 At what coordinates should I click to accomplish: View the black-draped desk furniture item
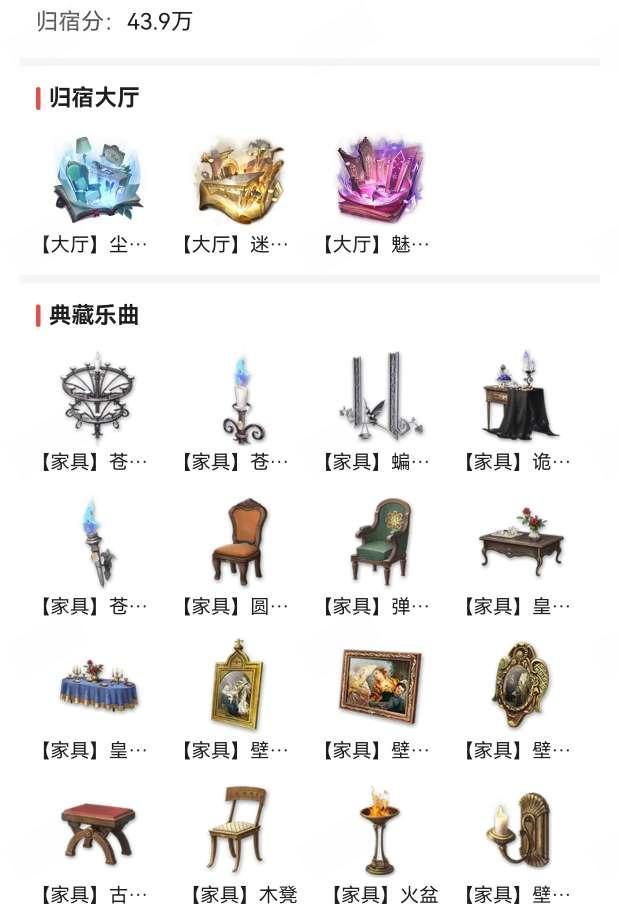point(520,395)
